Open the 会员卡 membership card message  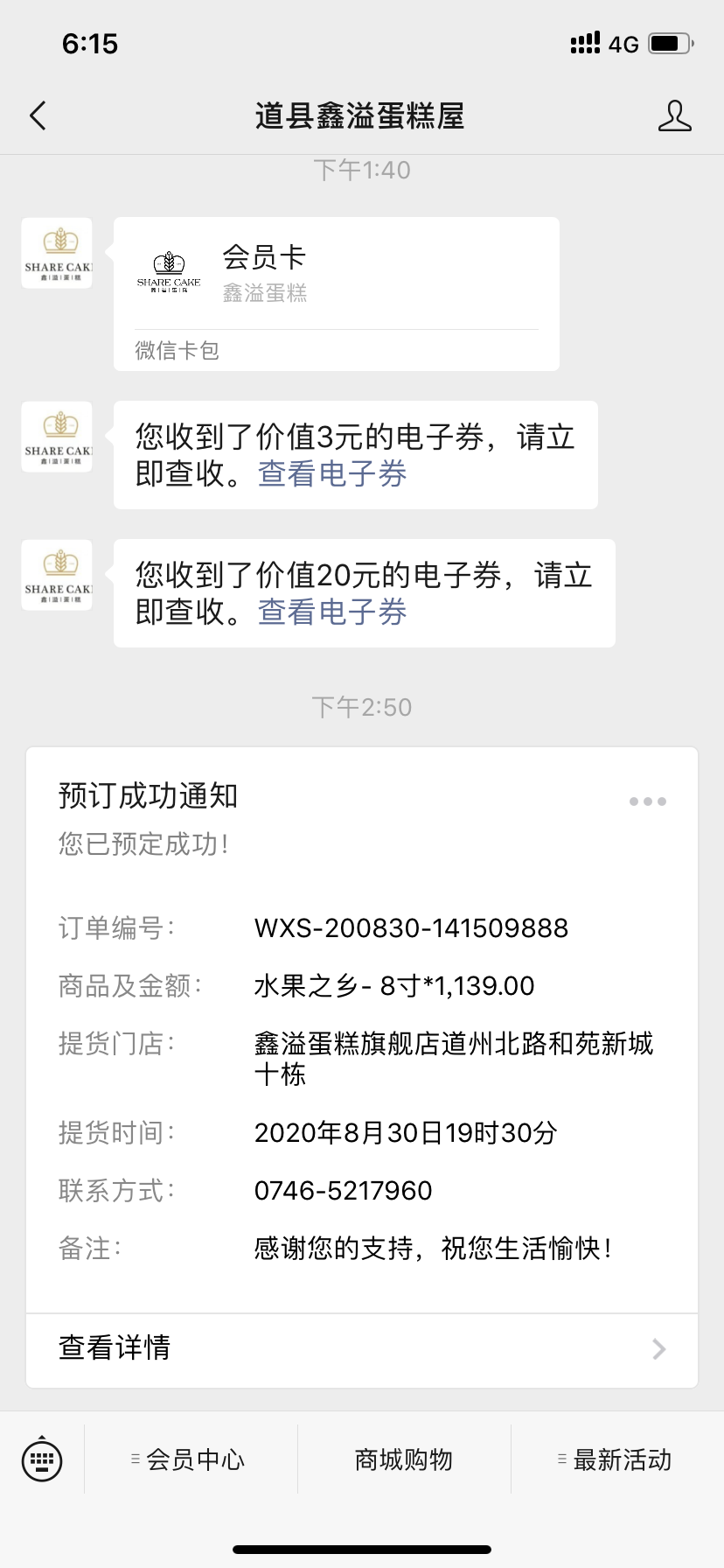[x=337, y=294]
